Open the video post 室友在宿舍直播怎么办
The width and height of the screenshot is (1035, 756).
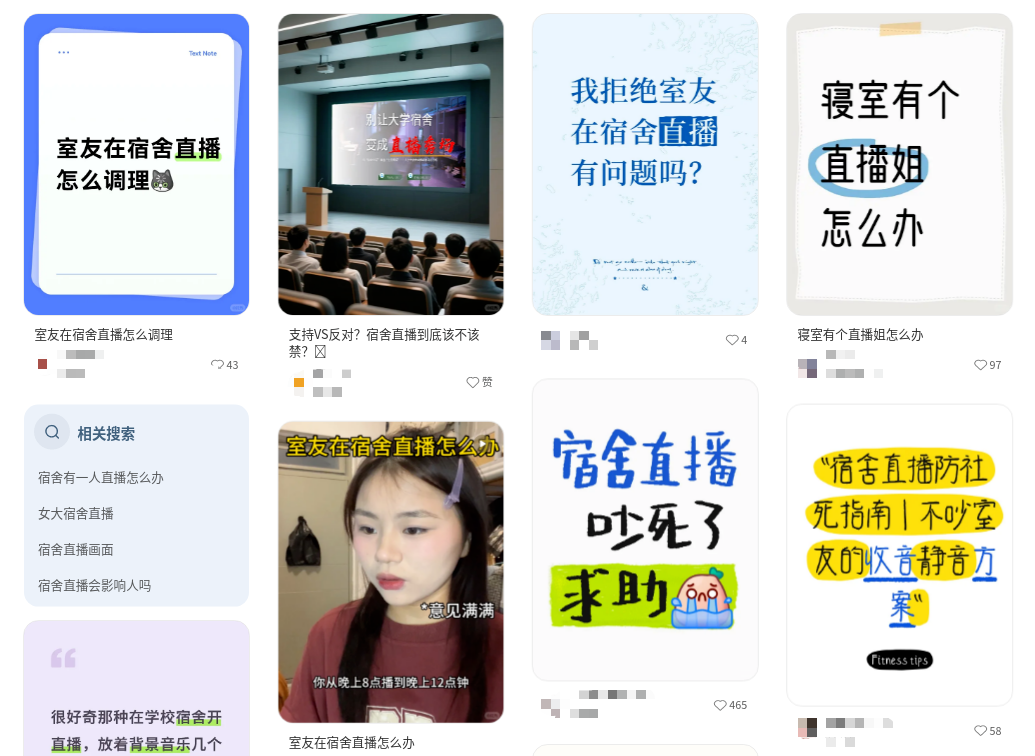[390, 571]
